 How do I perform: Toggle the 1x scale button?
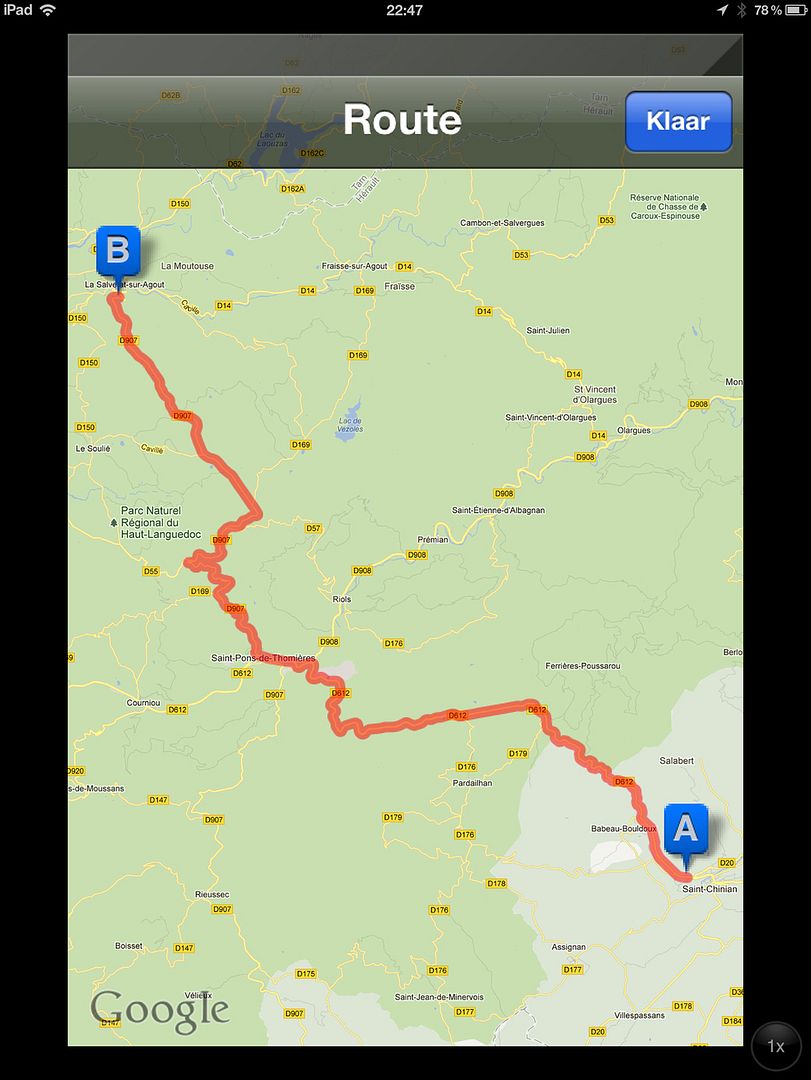[776, 1046]
